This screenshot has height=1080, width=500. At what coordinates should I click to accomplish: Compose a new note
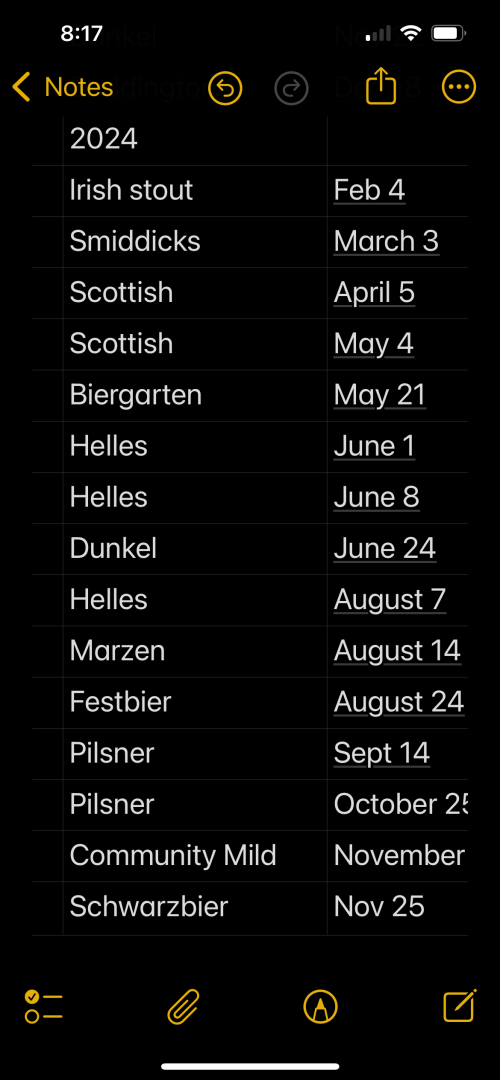[x=459, y=1006]
